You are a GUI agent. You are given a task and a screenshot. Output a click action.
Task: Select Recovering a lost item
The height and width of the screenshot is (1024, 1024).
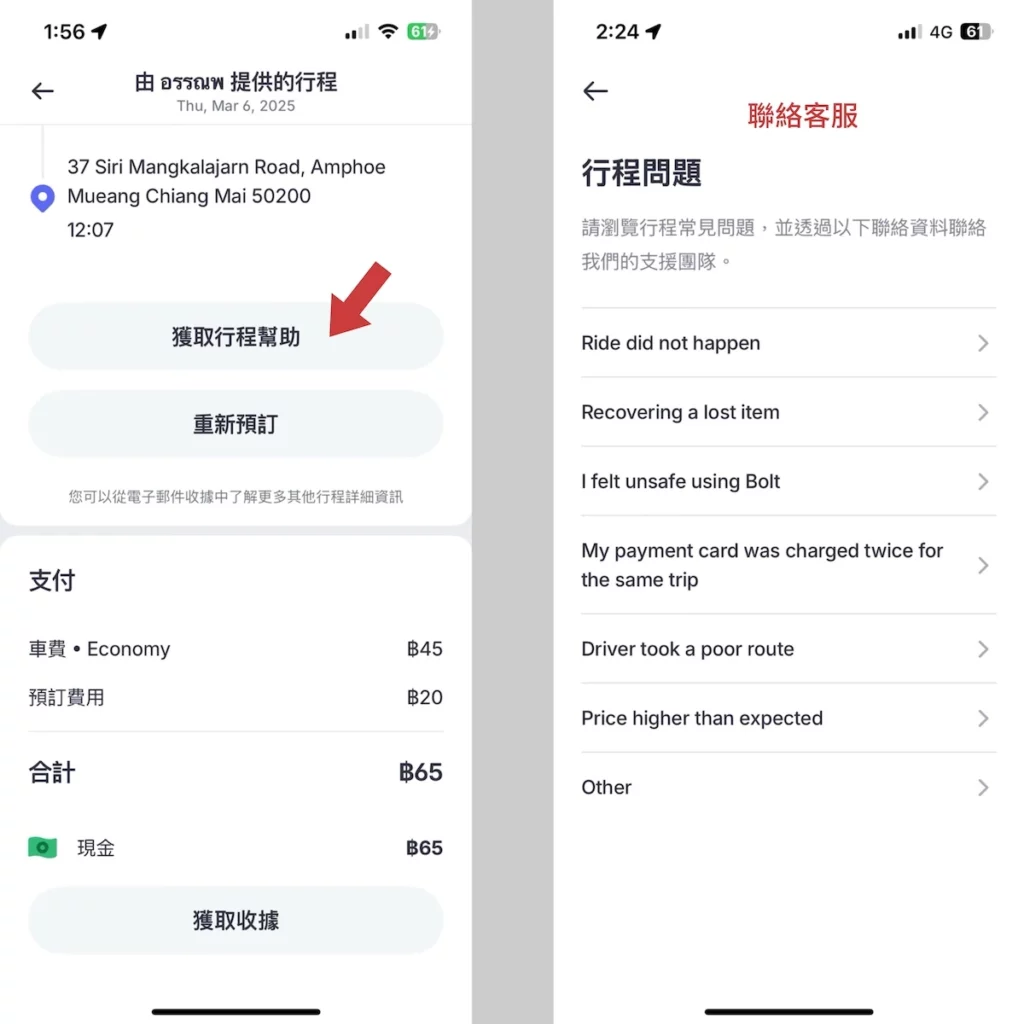pyautogui.click(x=787, y=412)
